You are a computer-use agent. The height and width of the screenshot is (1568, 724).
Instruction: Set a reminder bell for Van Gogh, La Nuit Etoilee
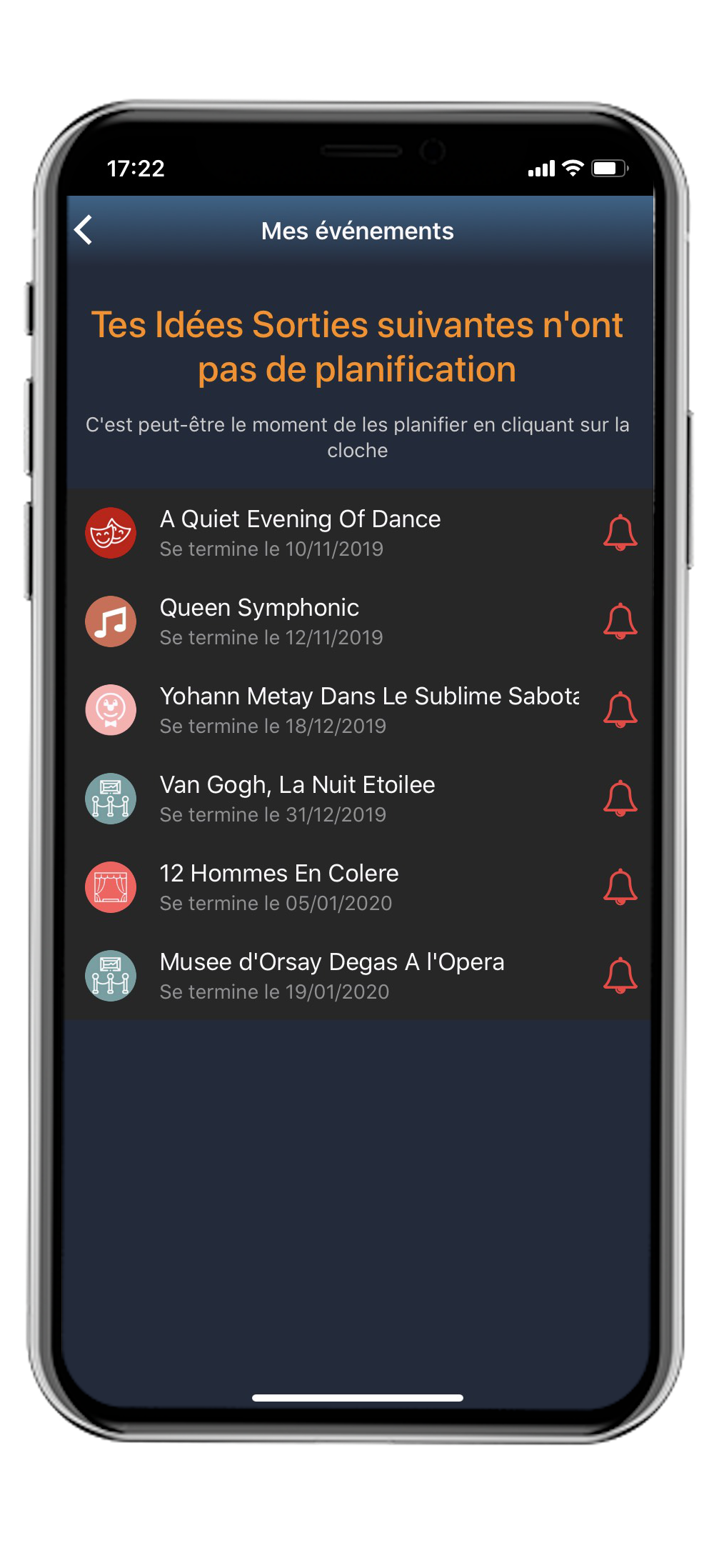point(620,798)
